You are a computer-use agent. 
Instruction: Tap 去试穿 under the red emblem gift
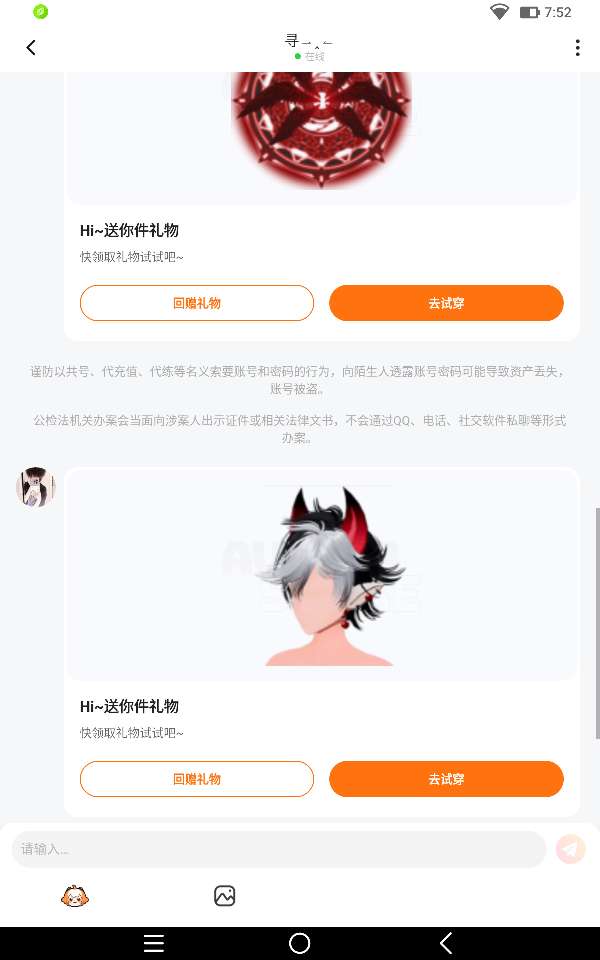click(x=446, y=303)
